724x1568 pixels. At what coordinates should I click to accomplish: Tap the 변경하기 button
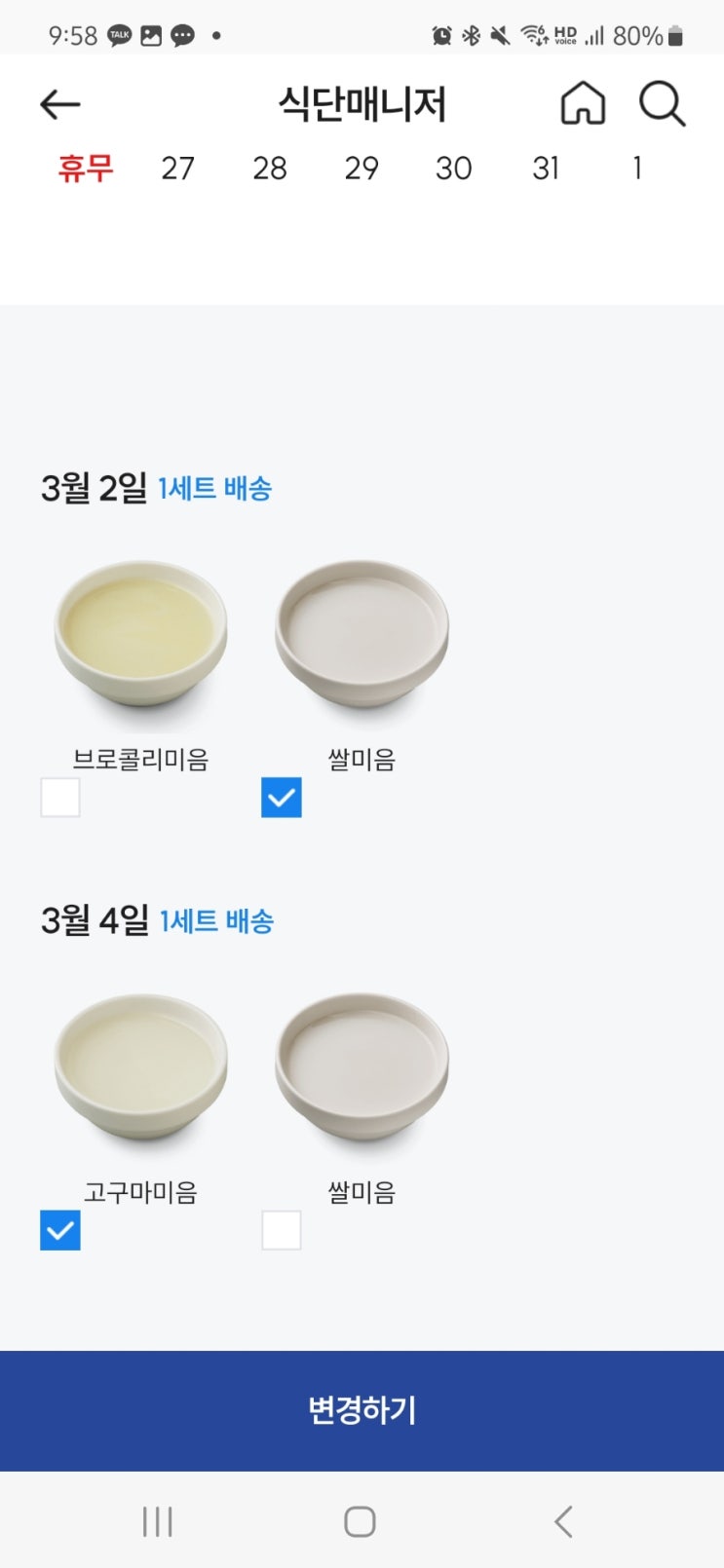pyautogui.click(x=362, y=1410)
